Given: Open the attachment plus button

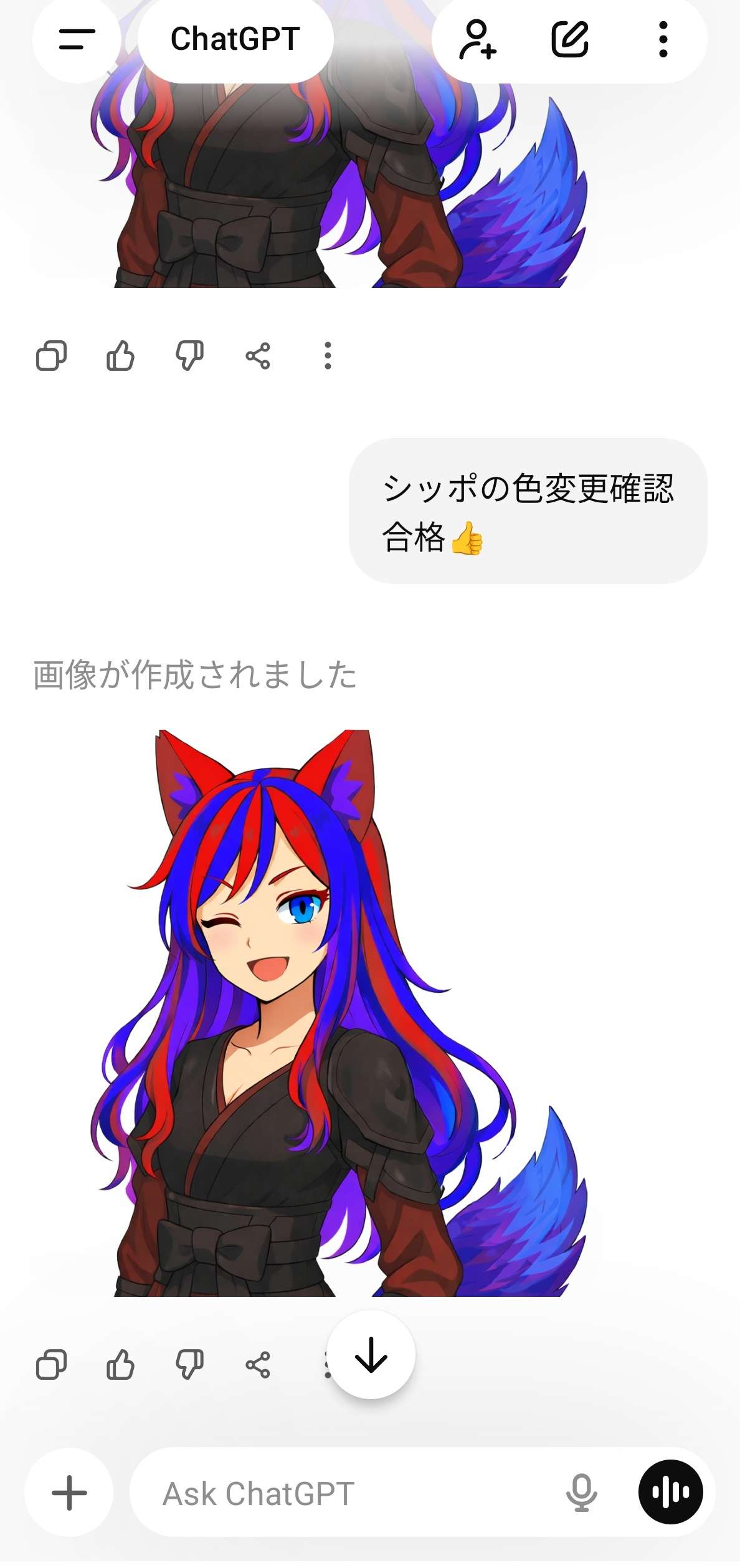Looking at the screenshot, I should tap(69, 1493).
